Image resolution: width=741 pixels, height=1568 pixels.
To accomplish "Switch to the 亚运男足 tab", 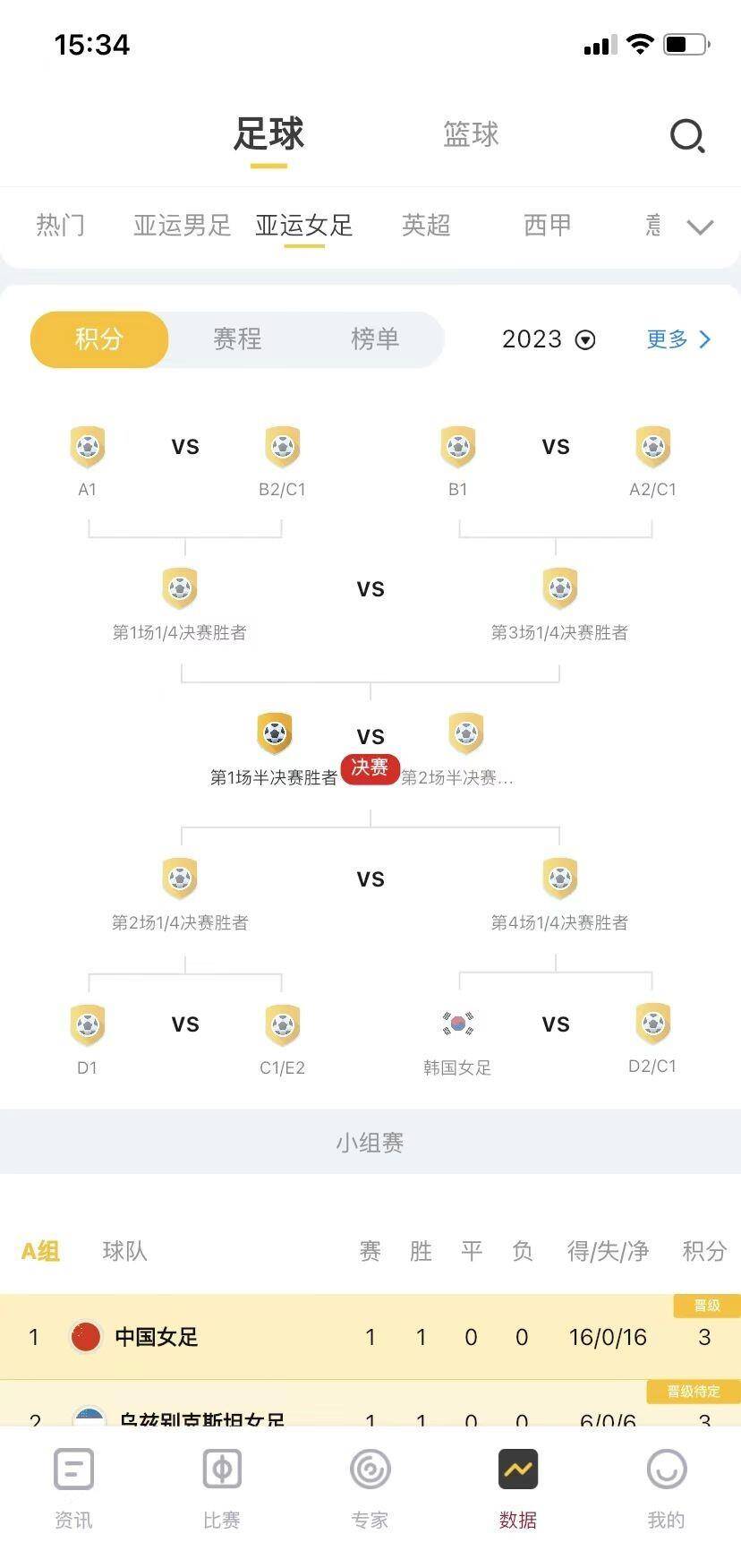I will pyautogui.click(x=182, y=225).
